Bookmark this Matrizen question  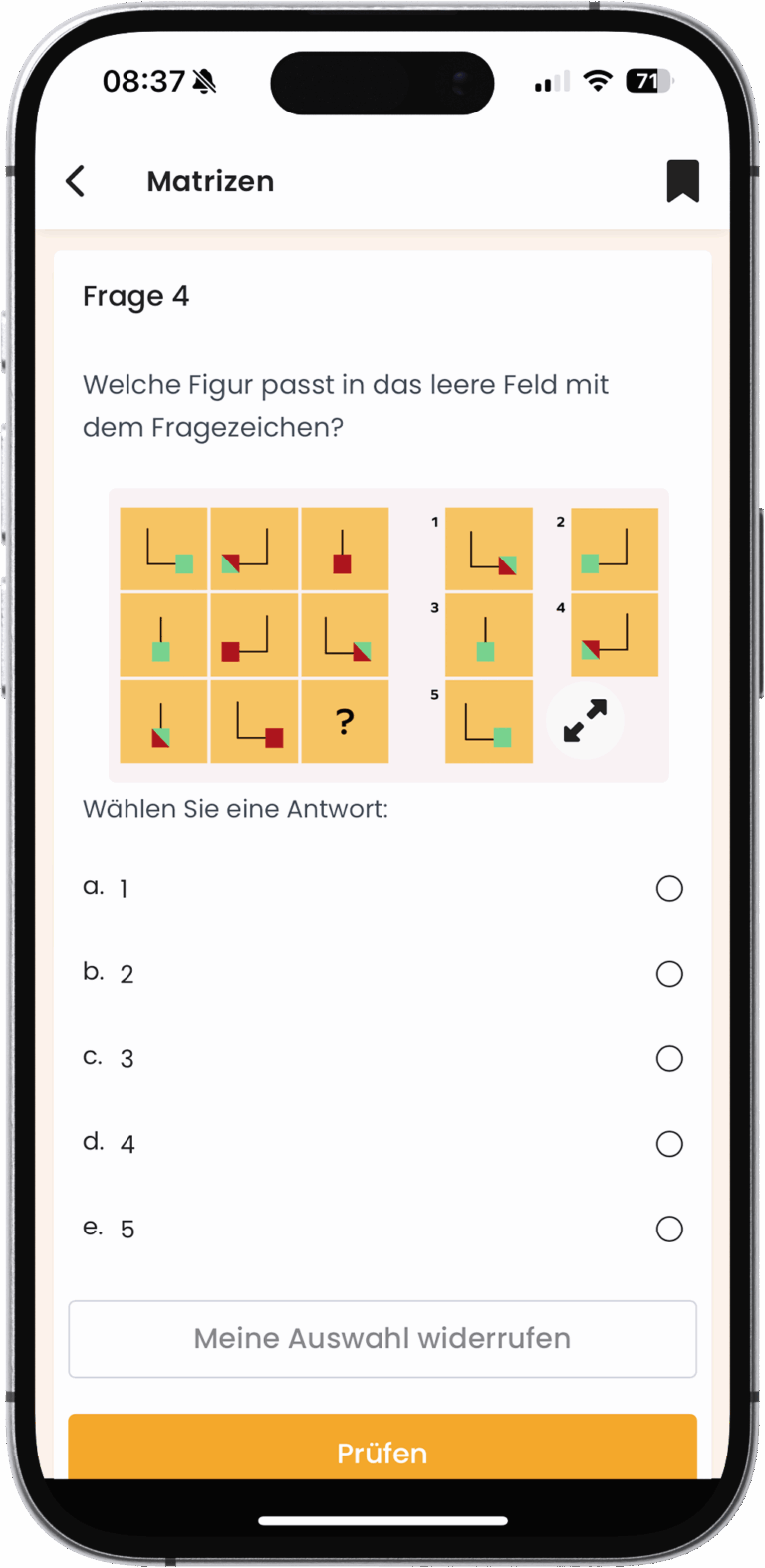[682, 181]
